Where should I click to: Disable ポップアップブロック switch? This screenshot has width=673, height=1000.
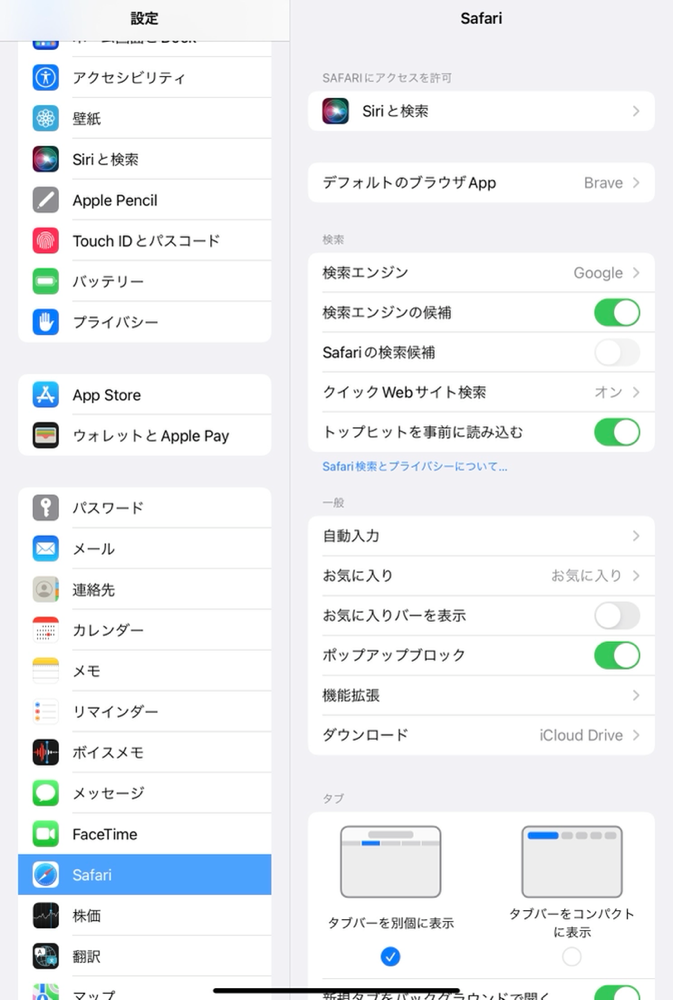point(616,655)
